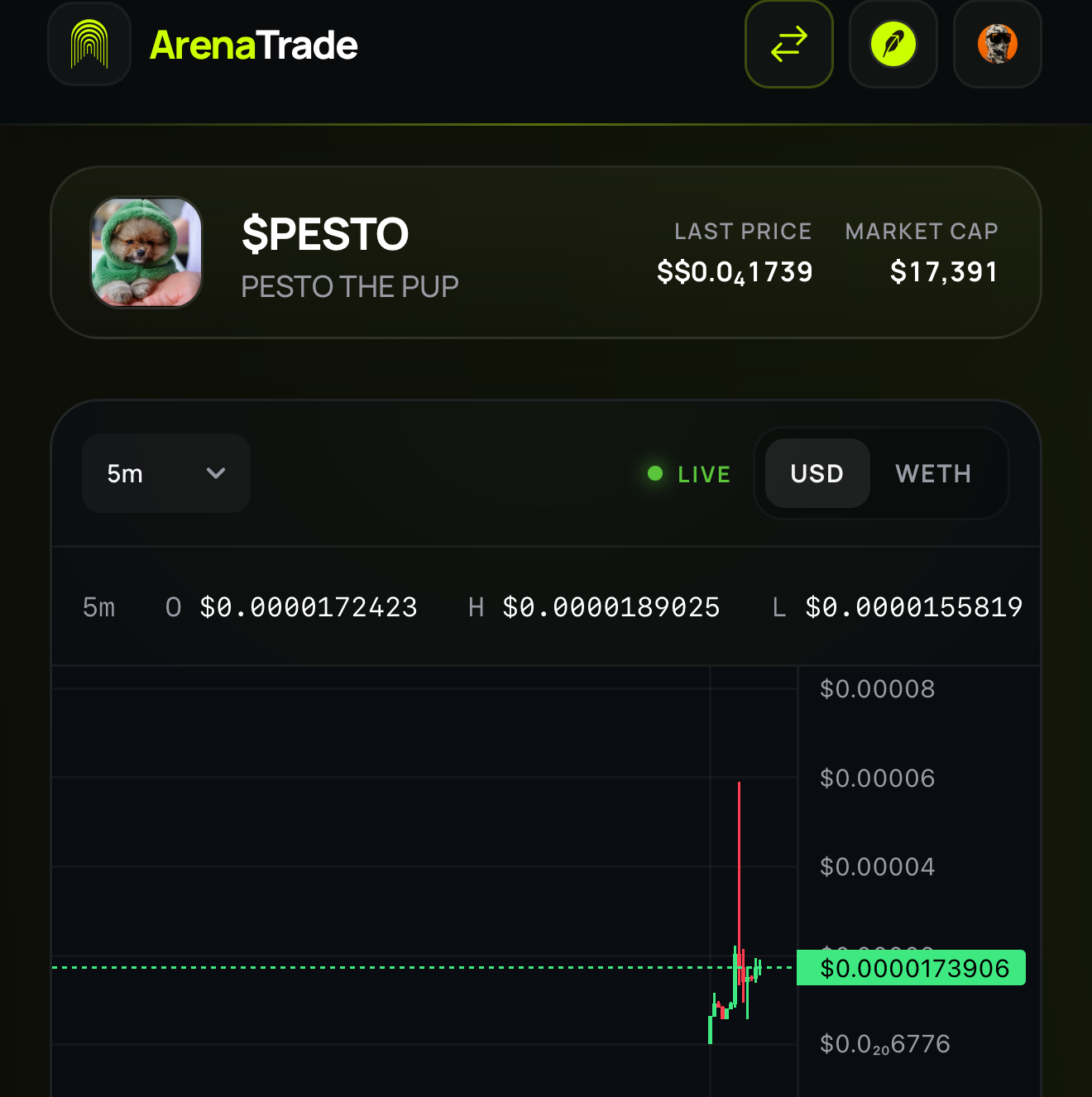Tap the green feather icon button
Image resolution: width=1092 pixels, height=1097 pixels.
pyautogui.click(x=893, y=45)
